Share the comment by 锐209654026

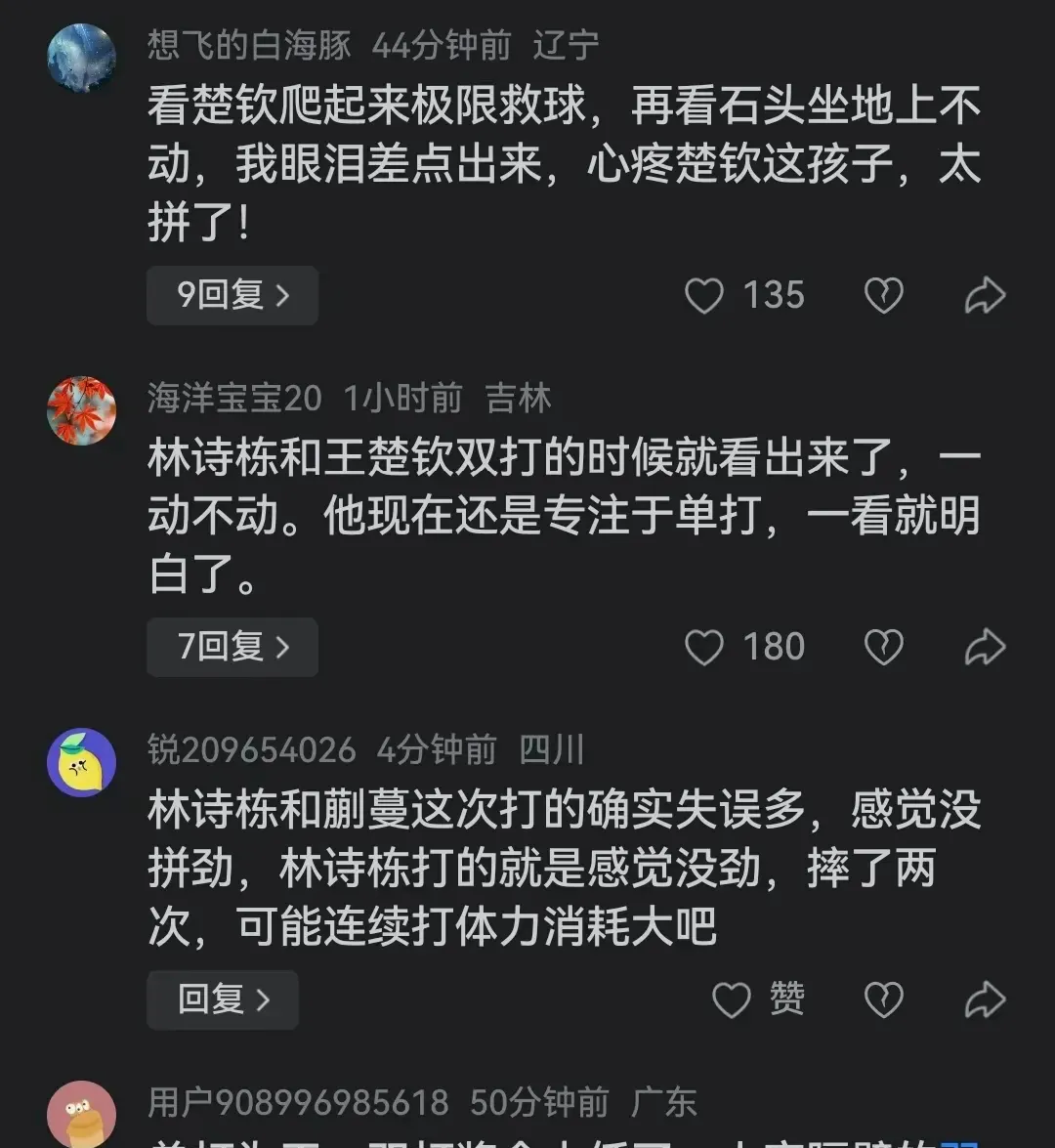[986, 999]
